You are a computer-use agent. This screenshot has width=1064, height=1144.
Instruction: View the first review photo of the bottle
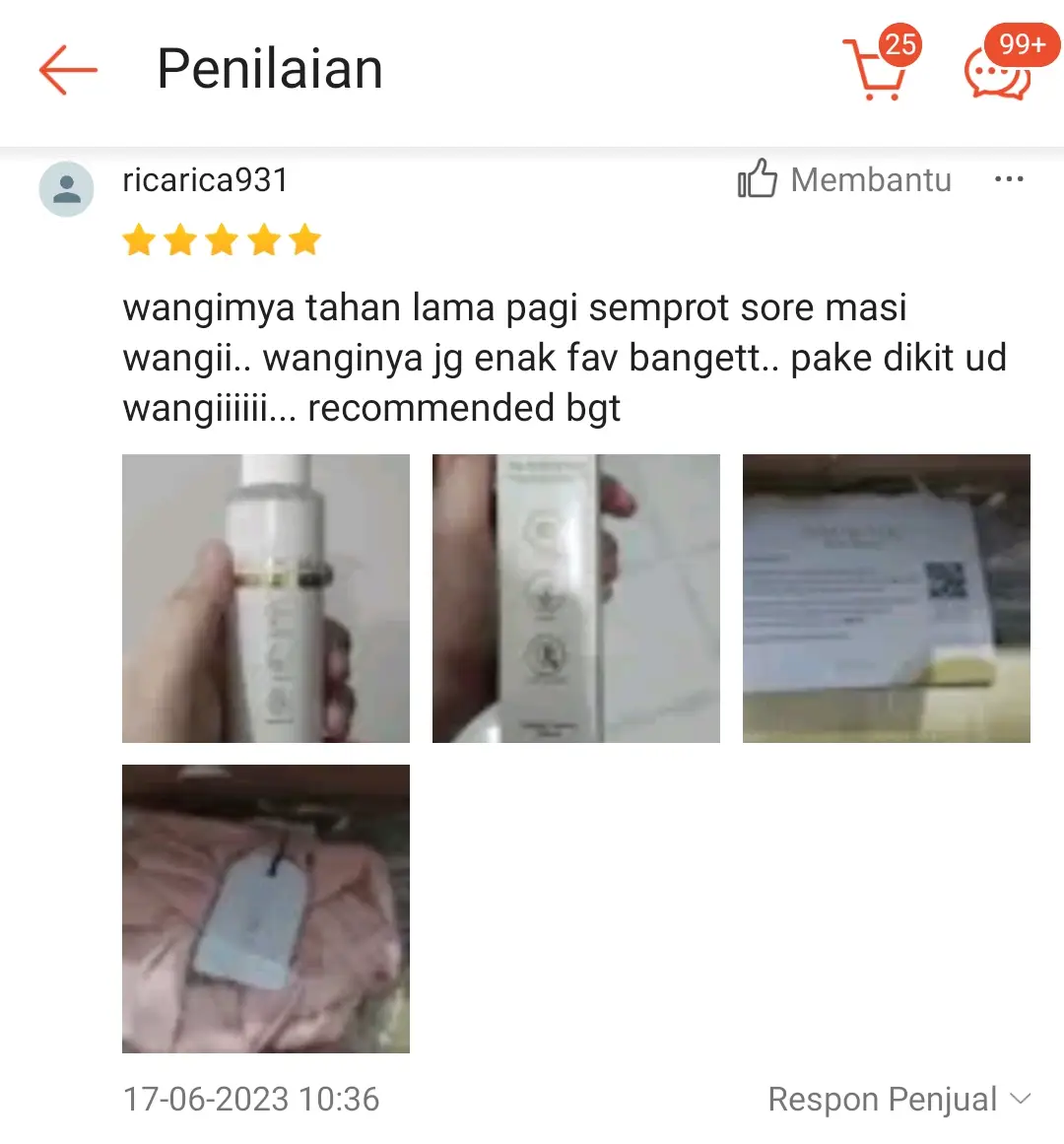point(266,598)
